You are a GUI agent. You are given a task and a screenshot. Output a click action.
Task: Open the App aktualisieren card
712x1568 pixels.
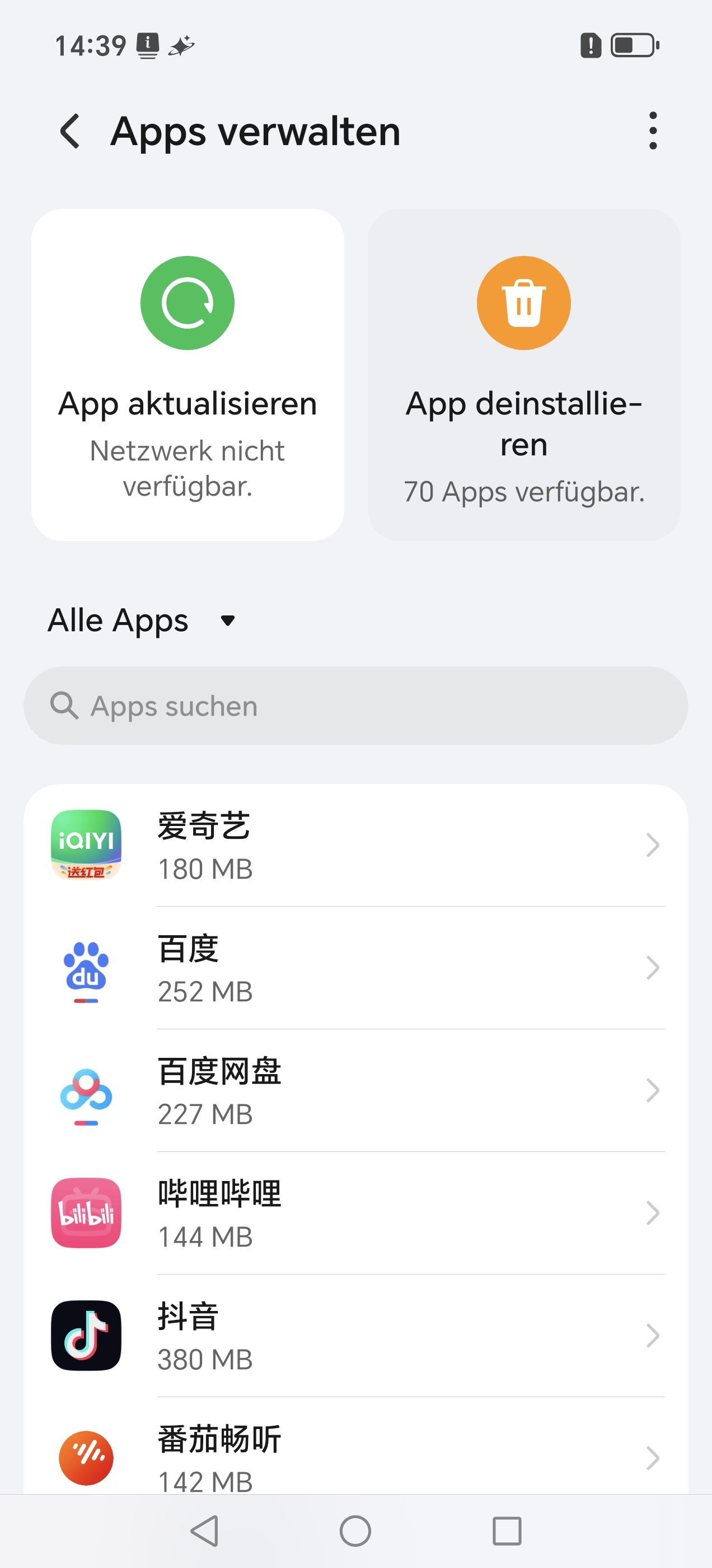(x=188, y=374)
